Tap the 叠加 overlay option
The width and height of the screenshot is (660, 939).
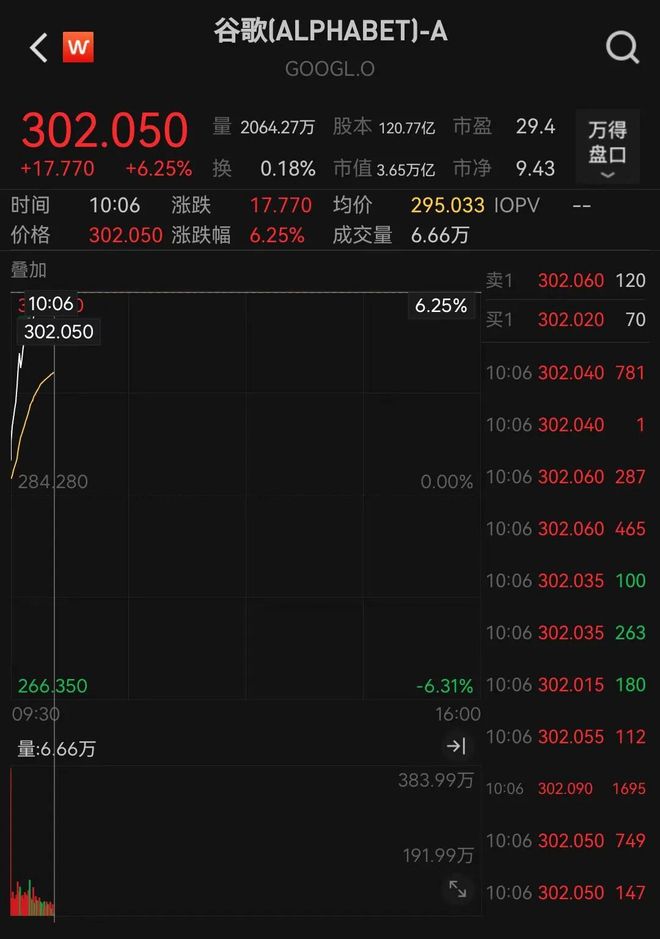(x=28, y=270)
